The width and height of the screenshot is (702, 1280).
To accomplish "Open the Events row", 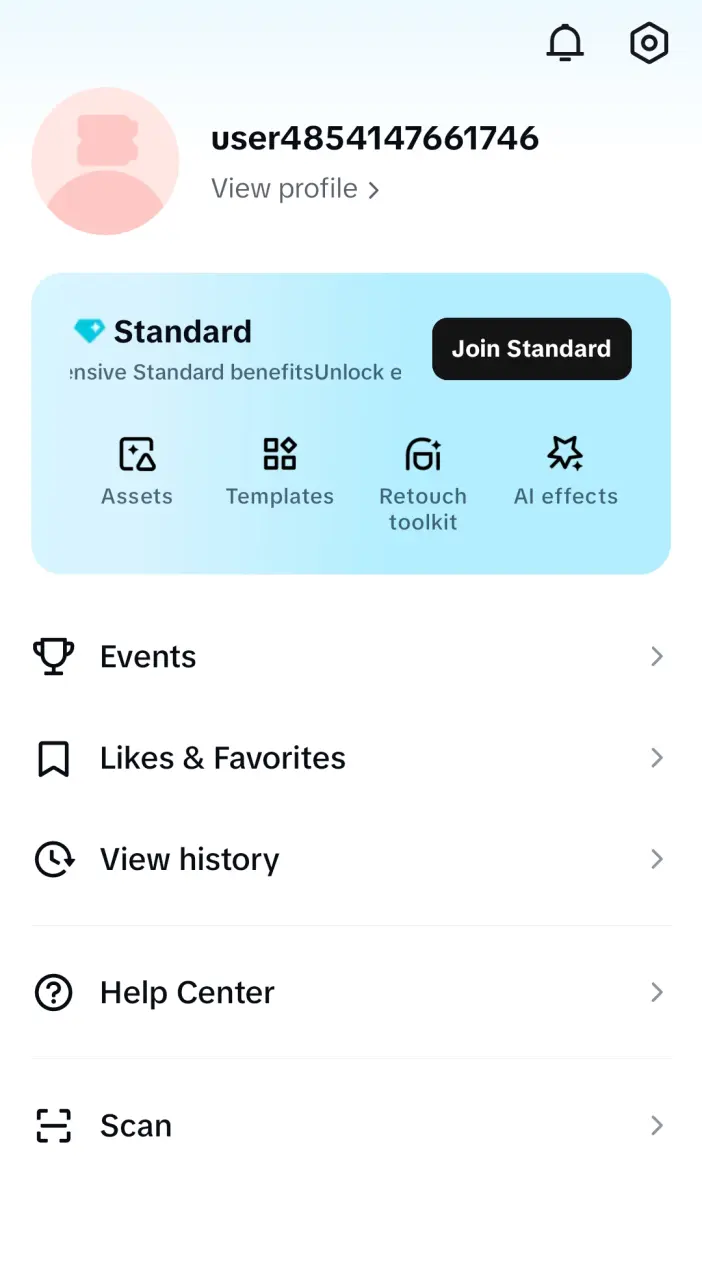I will coord(351,657).
